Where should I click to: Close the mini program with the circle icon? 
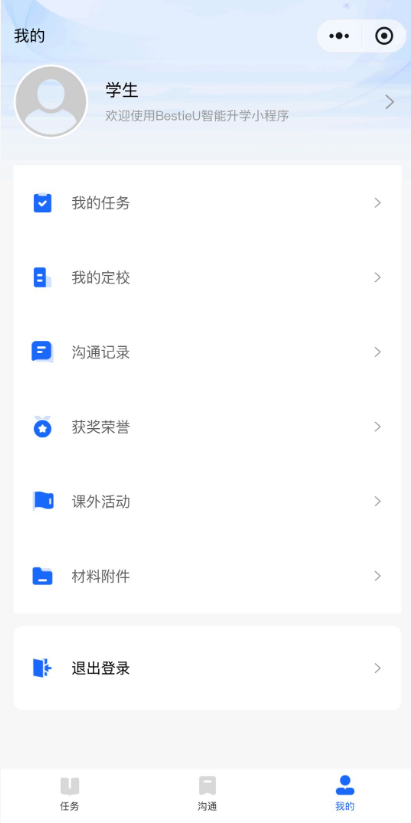coord(384,36)
